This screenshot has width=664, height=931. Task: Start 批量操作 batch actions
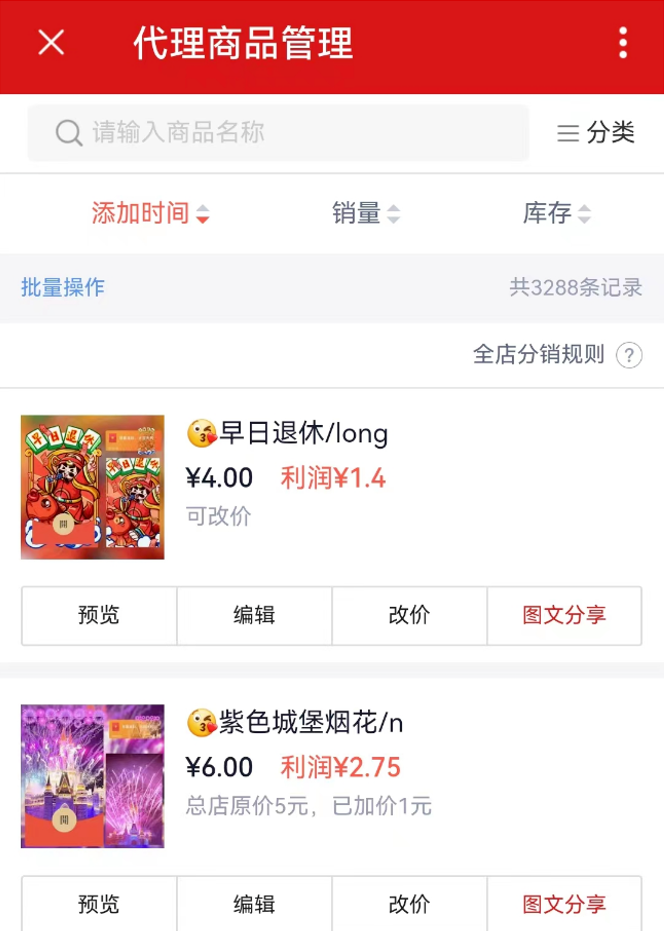click(x=63, y=288)
